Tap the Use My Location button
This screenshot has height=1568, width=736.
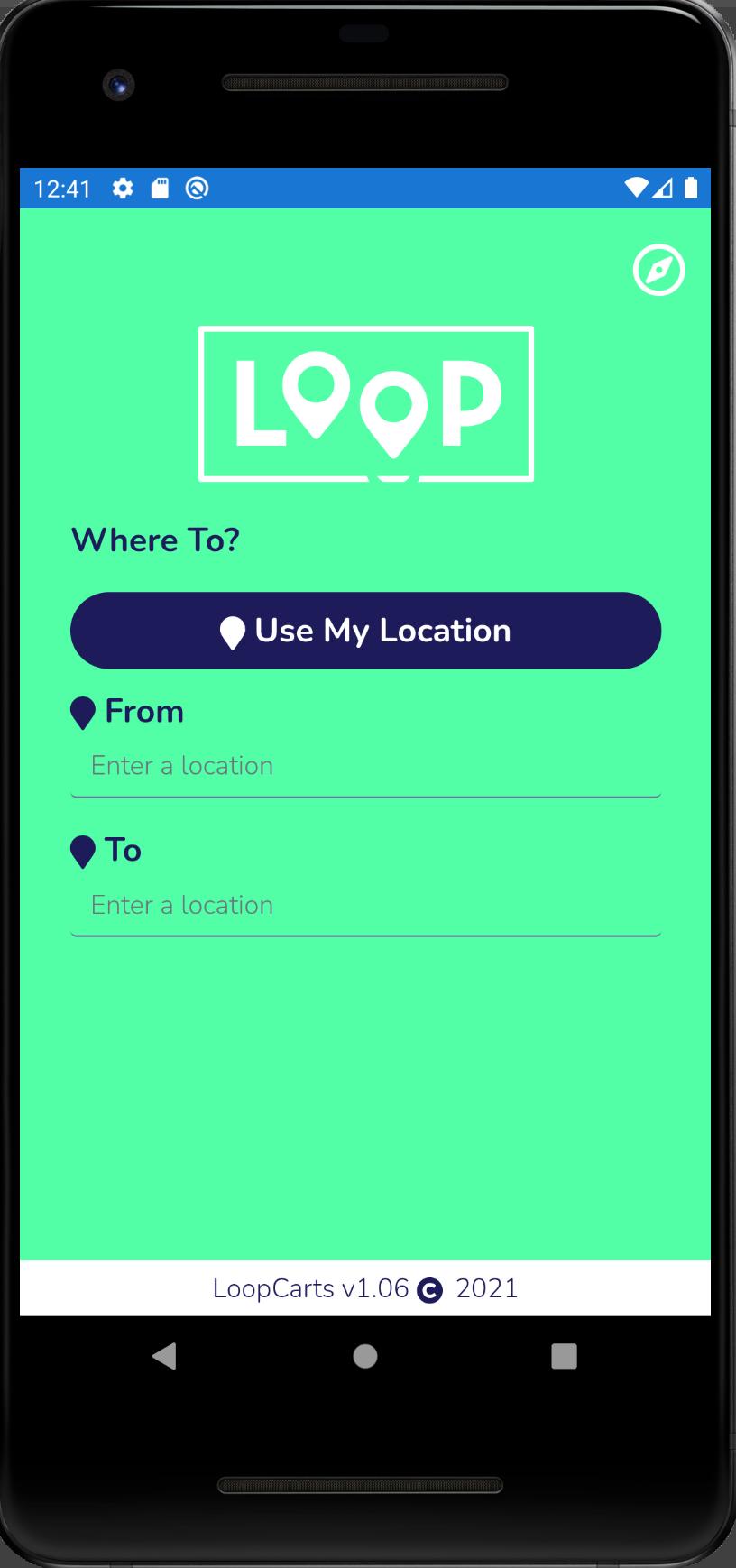[x=365, y=631]
